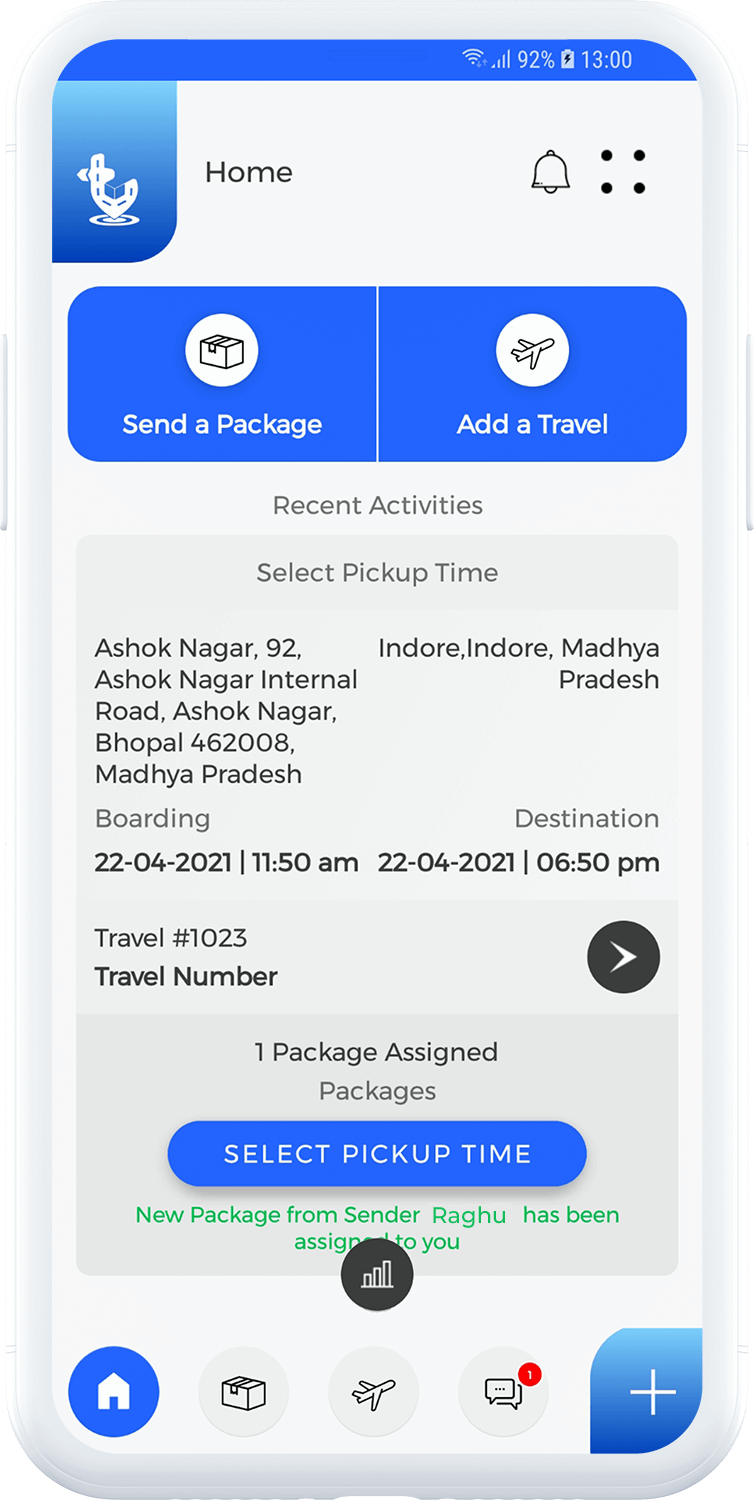Tap the plus add button
The width and height of the screenshot is (754, 1500).
(652, 1392)
